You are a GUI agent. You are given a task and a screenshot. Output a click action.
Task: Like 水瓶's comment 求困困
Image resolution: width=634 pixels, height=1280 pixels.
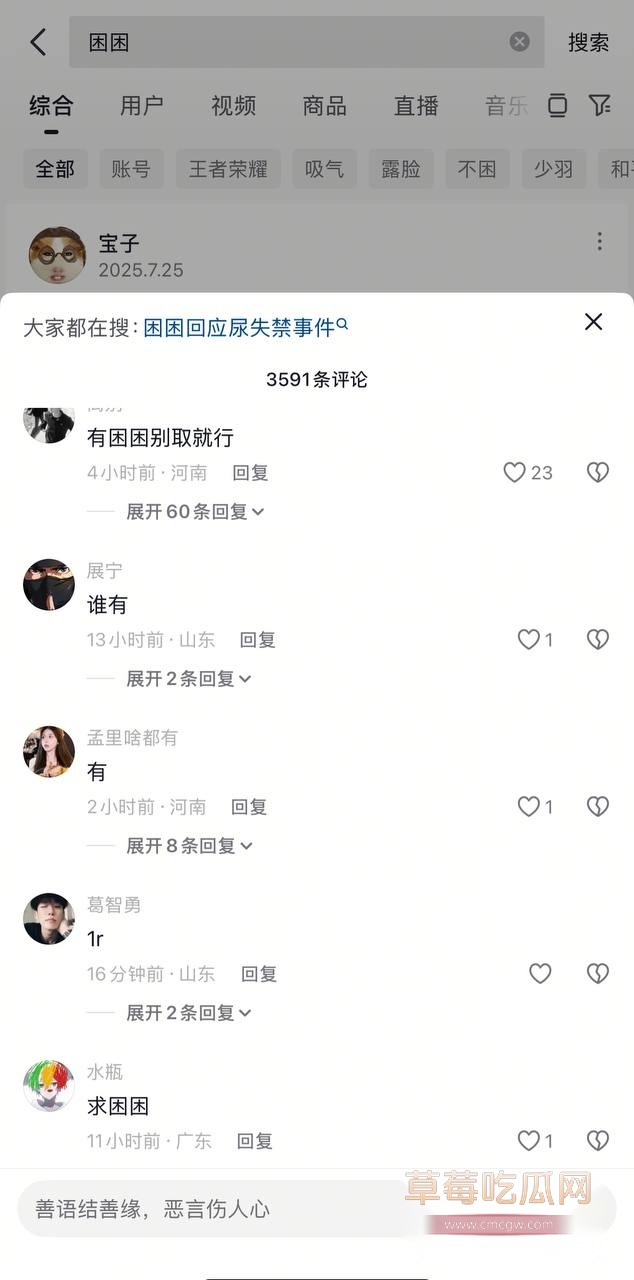(x=529, y=1140)
